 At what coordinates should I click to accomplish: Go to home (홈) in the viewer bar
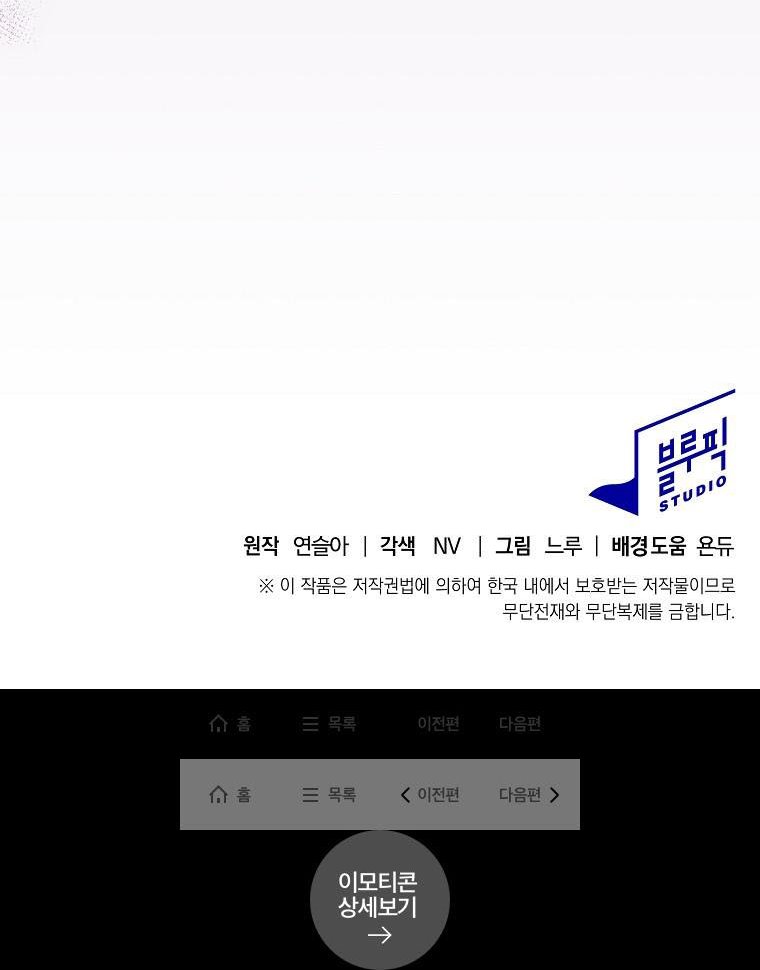coord(230,794)
